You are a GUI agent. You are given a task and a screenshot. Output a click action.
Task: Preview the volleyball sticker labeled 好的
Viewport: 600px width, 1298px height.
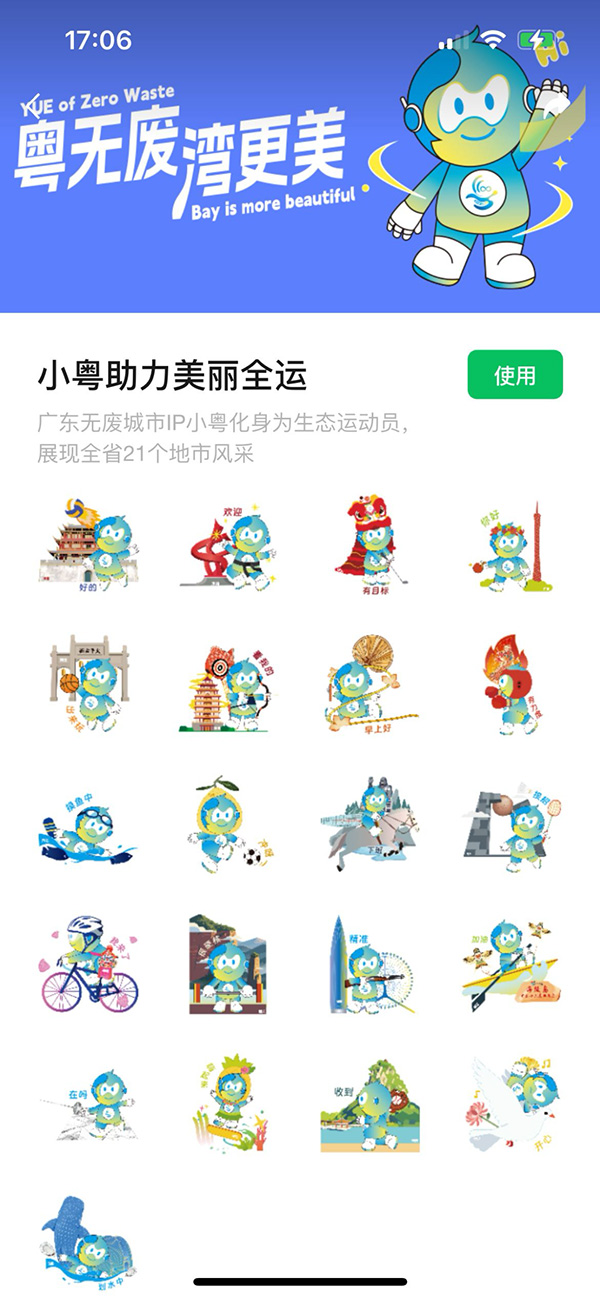click(88, 546)
